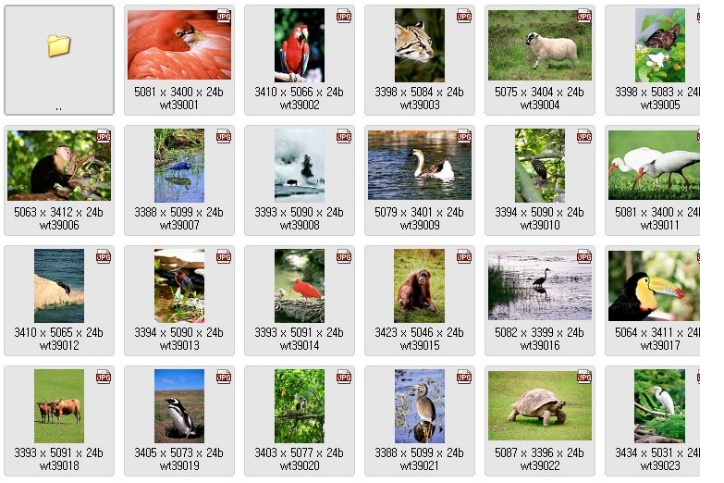The image size is (724, 483).
Task: Select heron in water image wt39016
Action: [540, 301]
